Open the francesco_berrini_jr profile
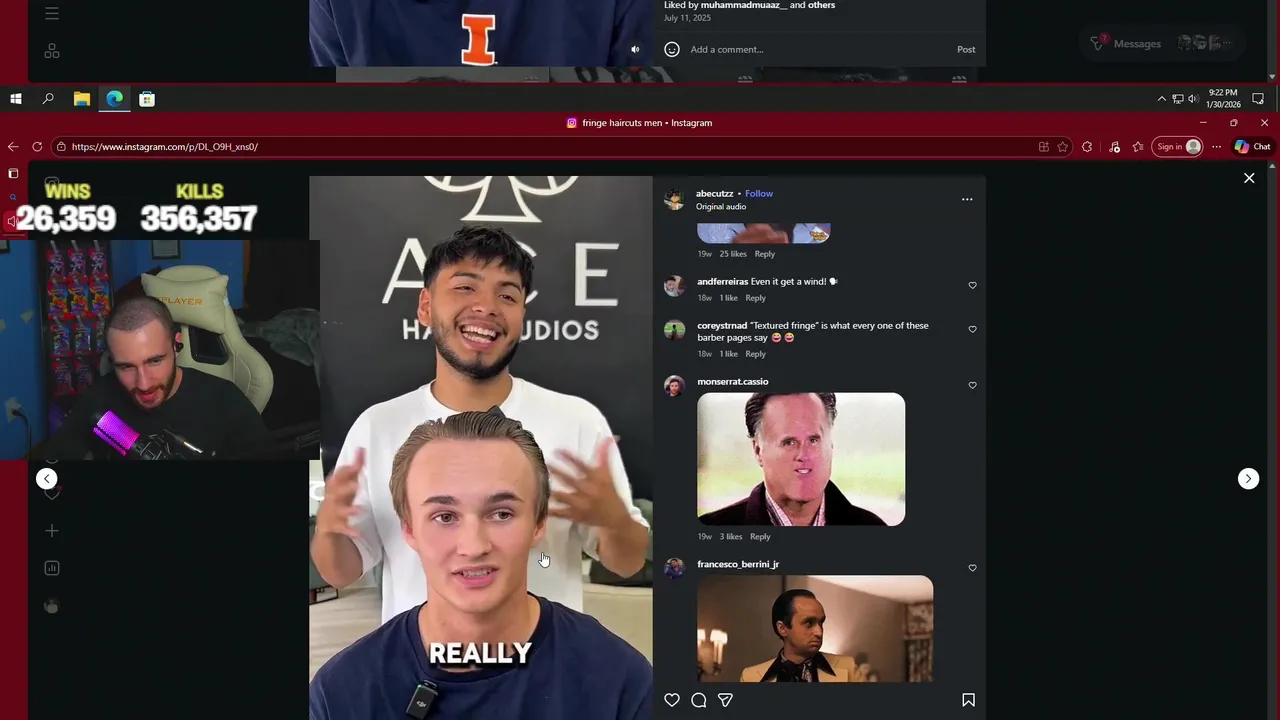The width and height of the screenshot is (1280, 720). tap(738, 564)
